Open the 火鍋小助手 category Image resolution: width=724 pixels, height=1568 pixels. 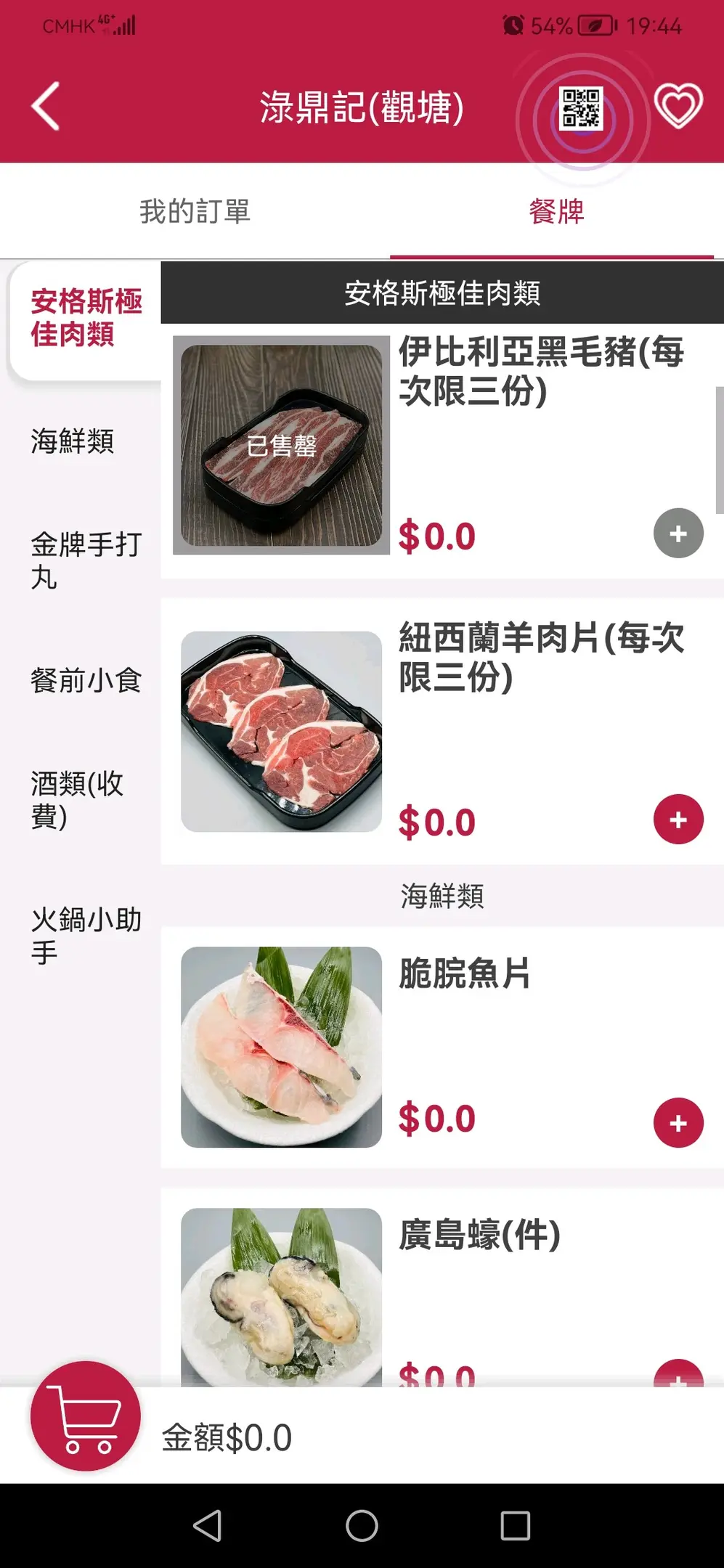tap(86, 935)
